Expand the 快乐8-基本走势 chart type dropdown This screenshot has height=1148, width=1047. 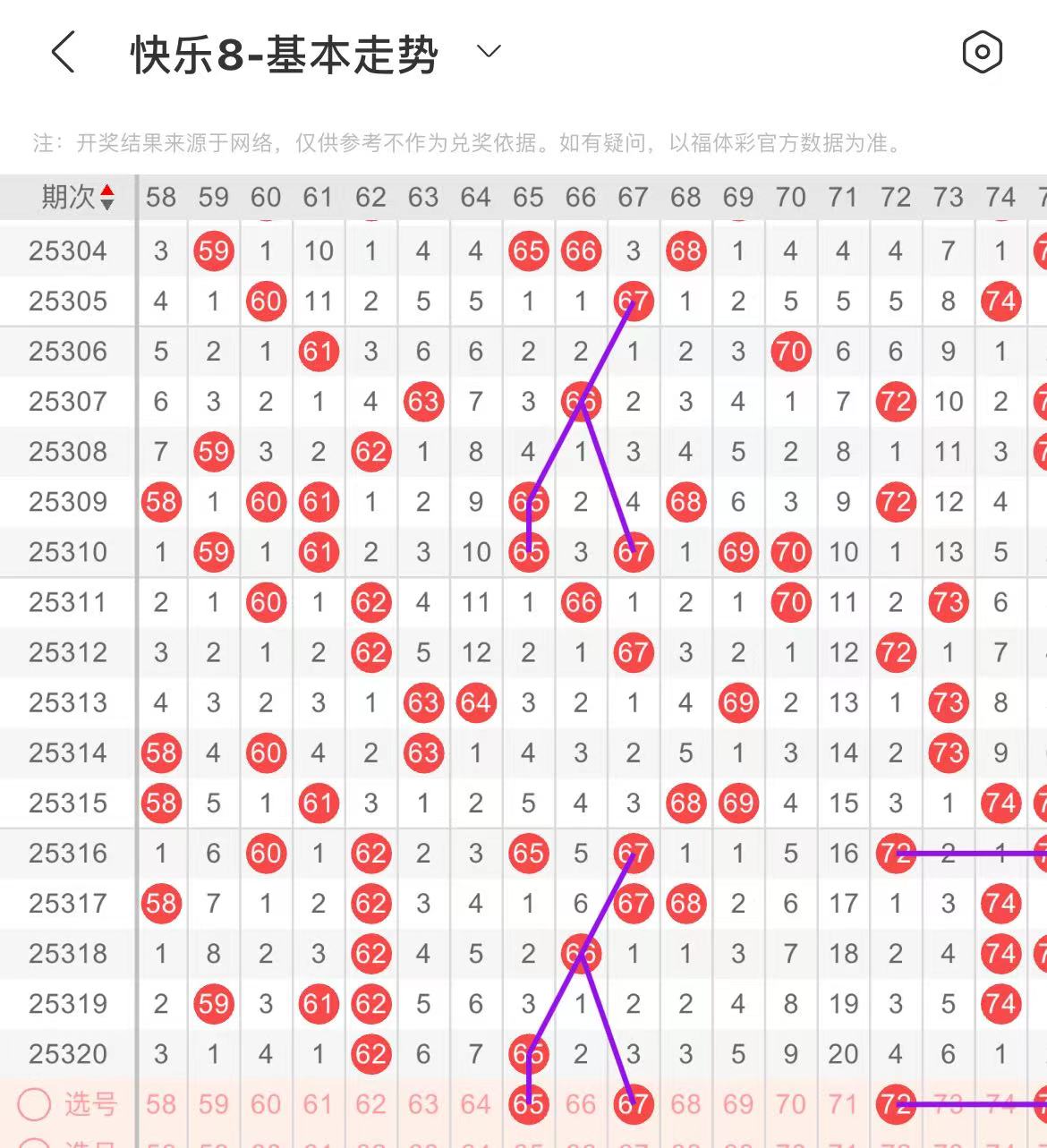(x=489, y=52)
